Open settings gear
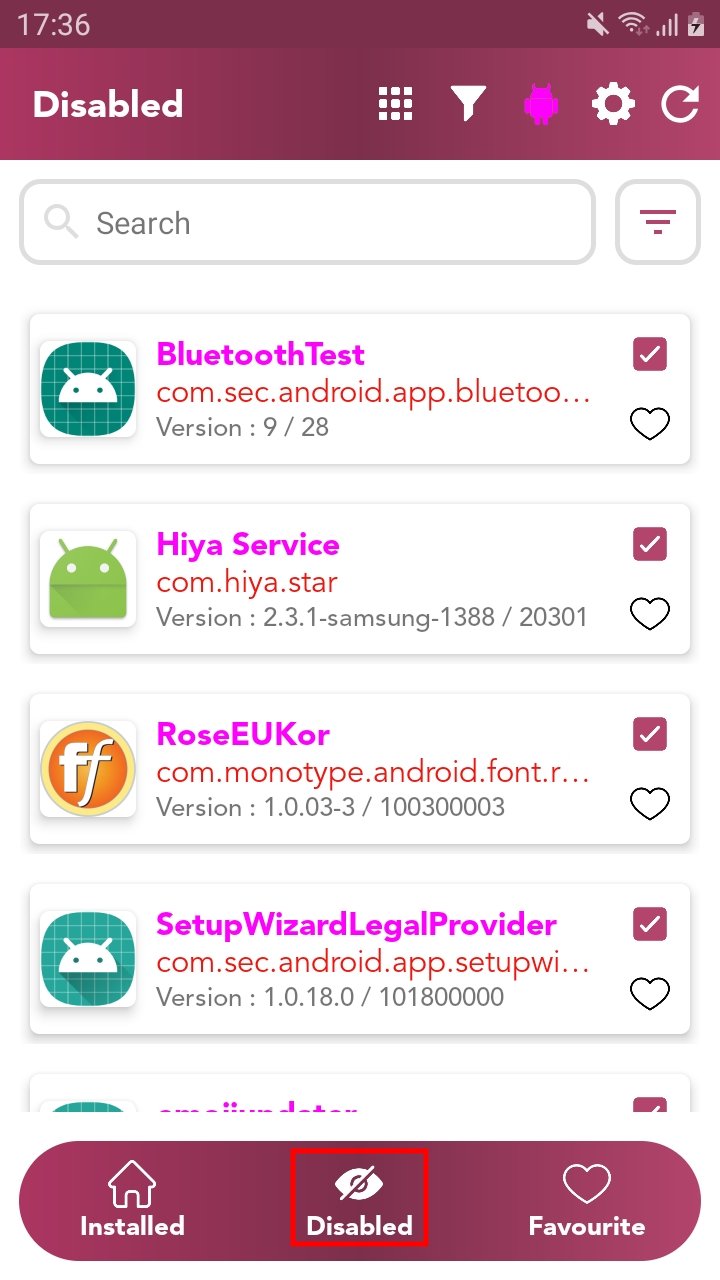Viewport: 720px width, 1280px height. [613, 104]
